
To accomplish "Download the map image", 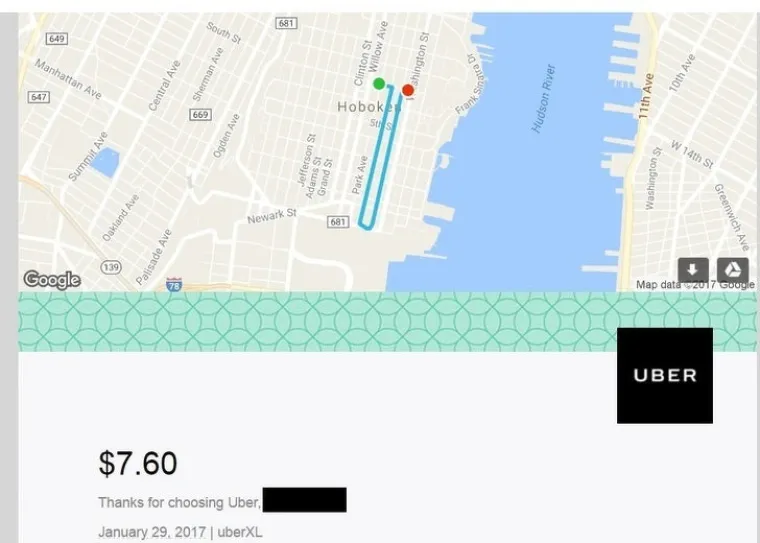I will [693, 270].
